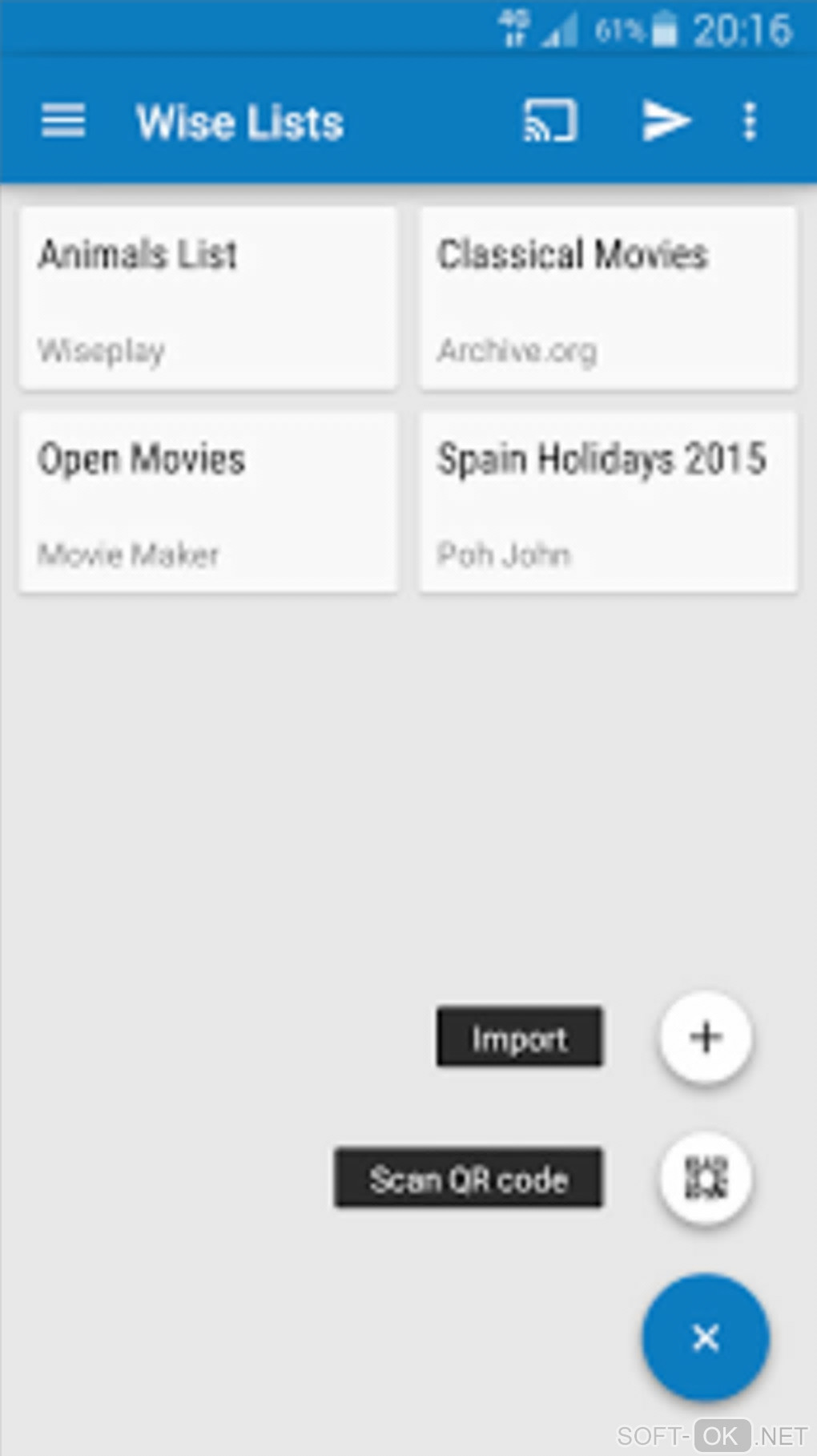
Task: Tap the plus Import button
Action: click(705, 1038)
